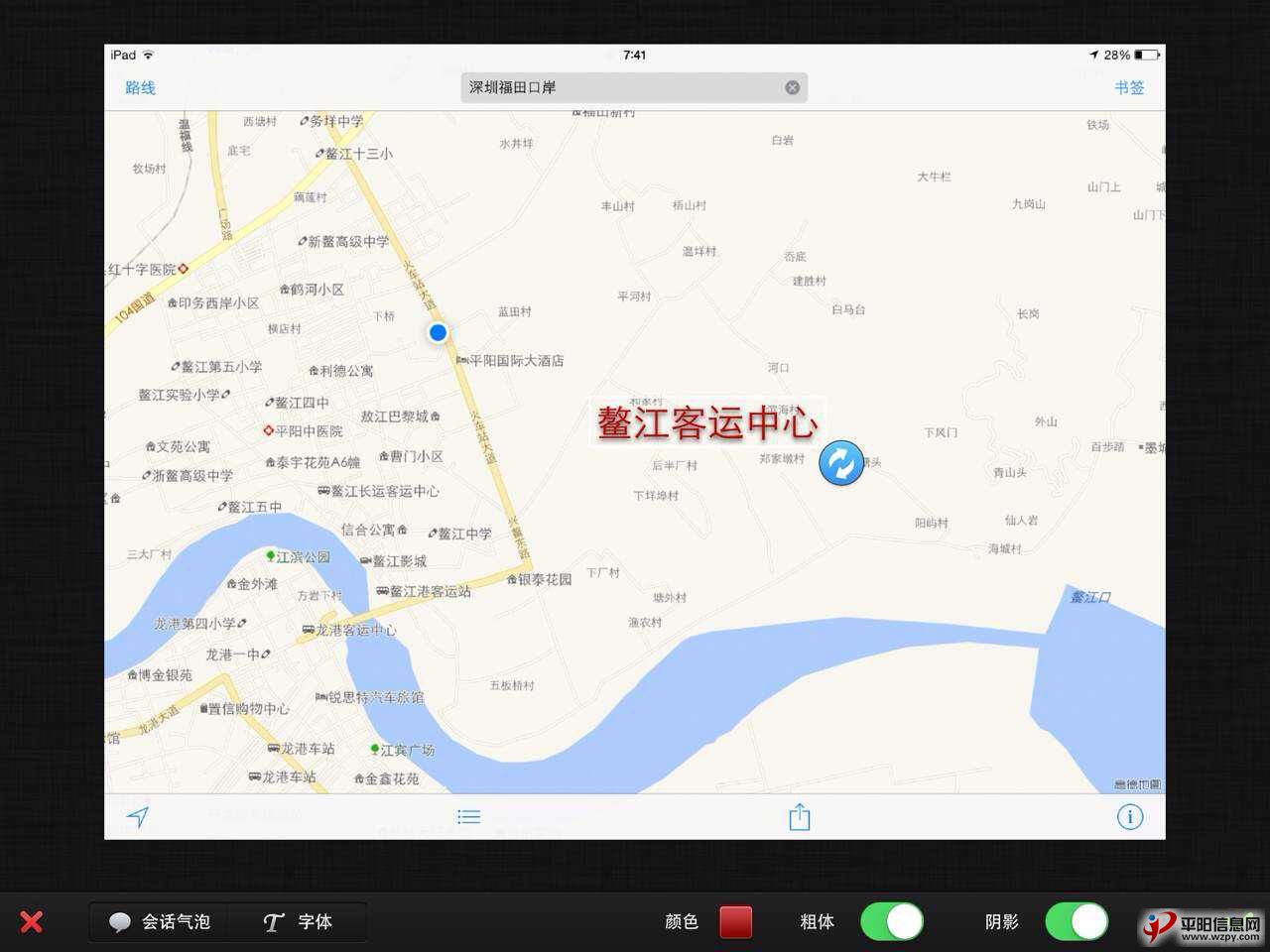Image resolution: width=1270 pixels, height=952 pixels.
Task: Close the annotation editor with red X
Action: pos(32,921)
